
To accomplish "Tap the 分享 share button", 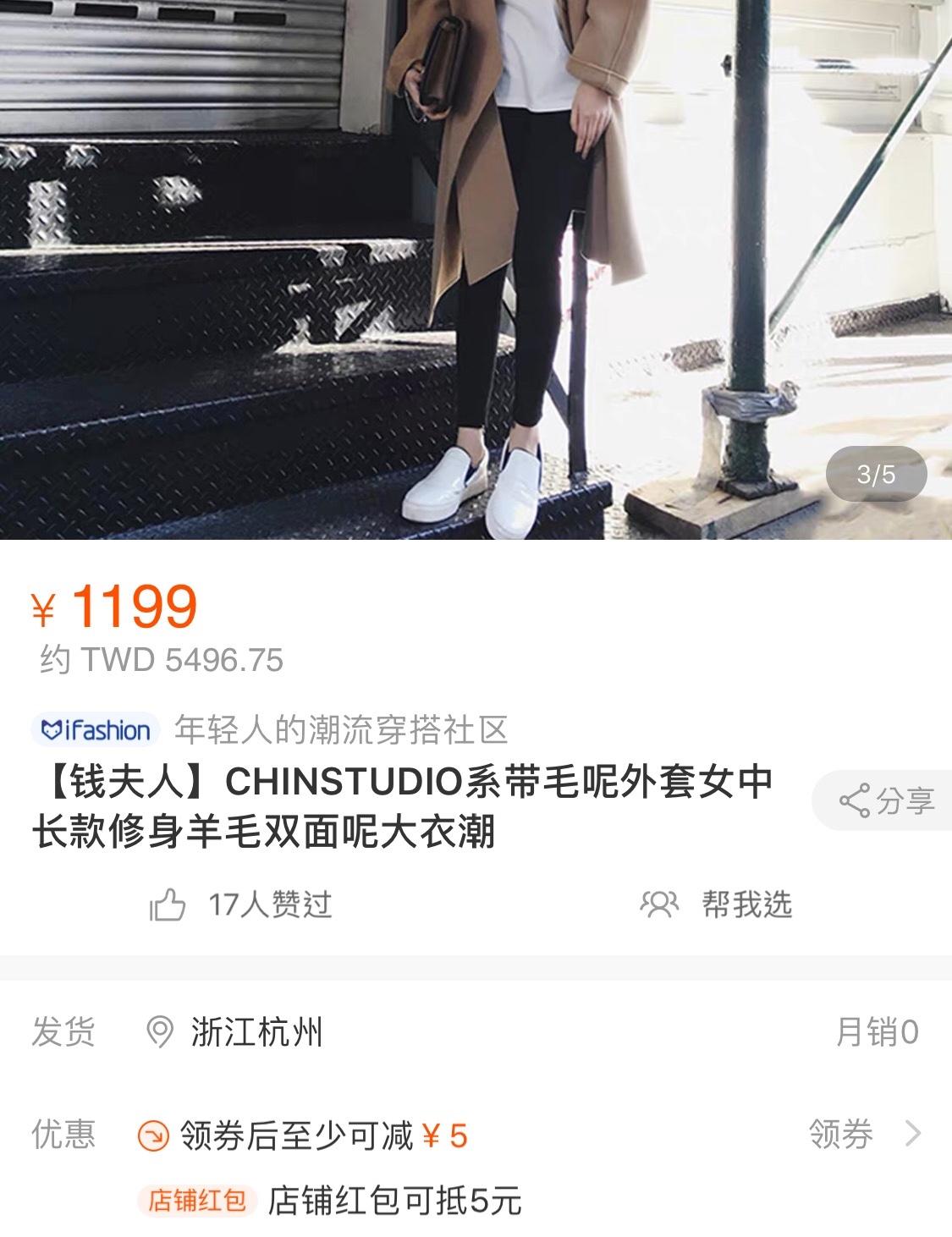I will click(885, 800).
